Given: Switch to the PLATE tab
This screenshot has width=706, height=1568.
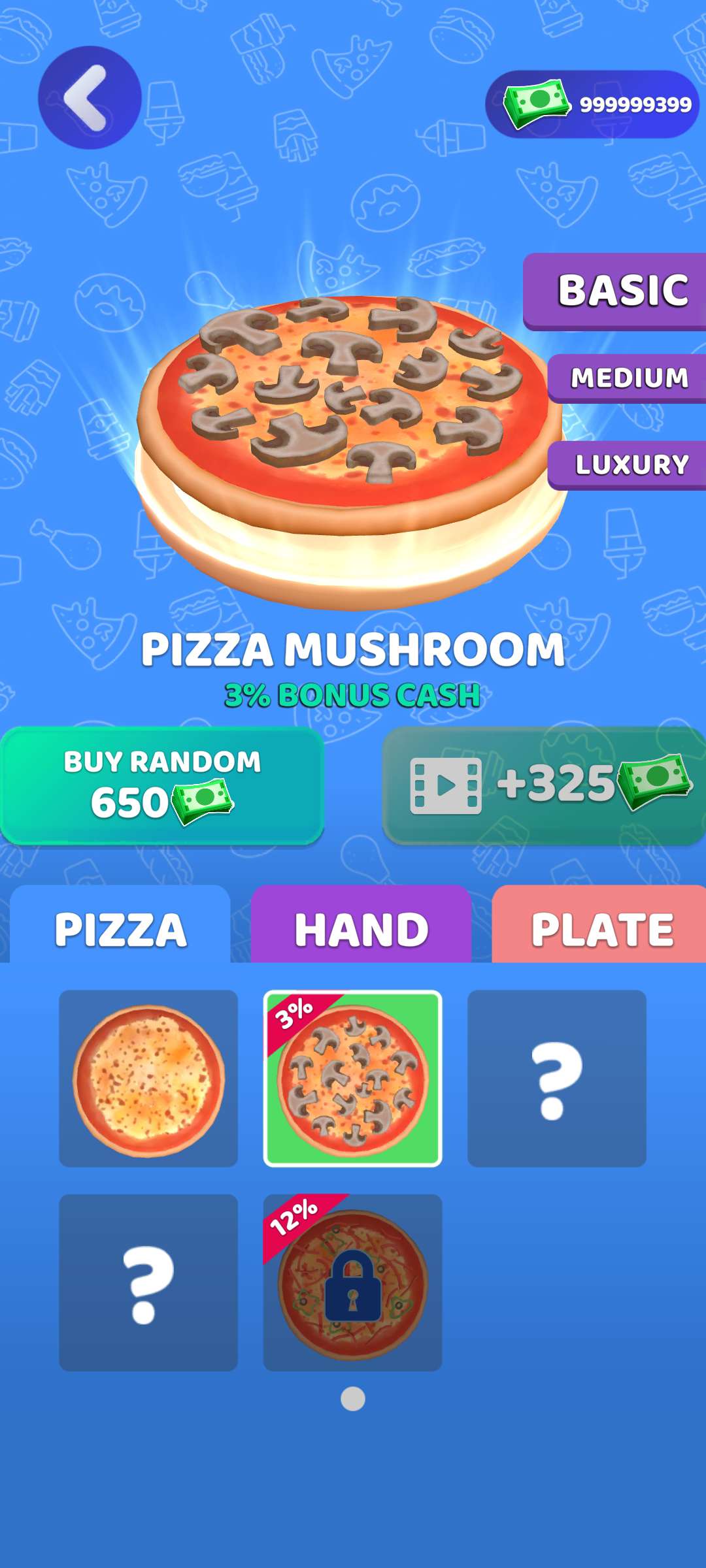Looking at the screenshot, I should [600, 928].
